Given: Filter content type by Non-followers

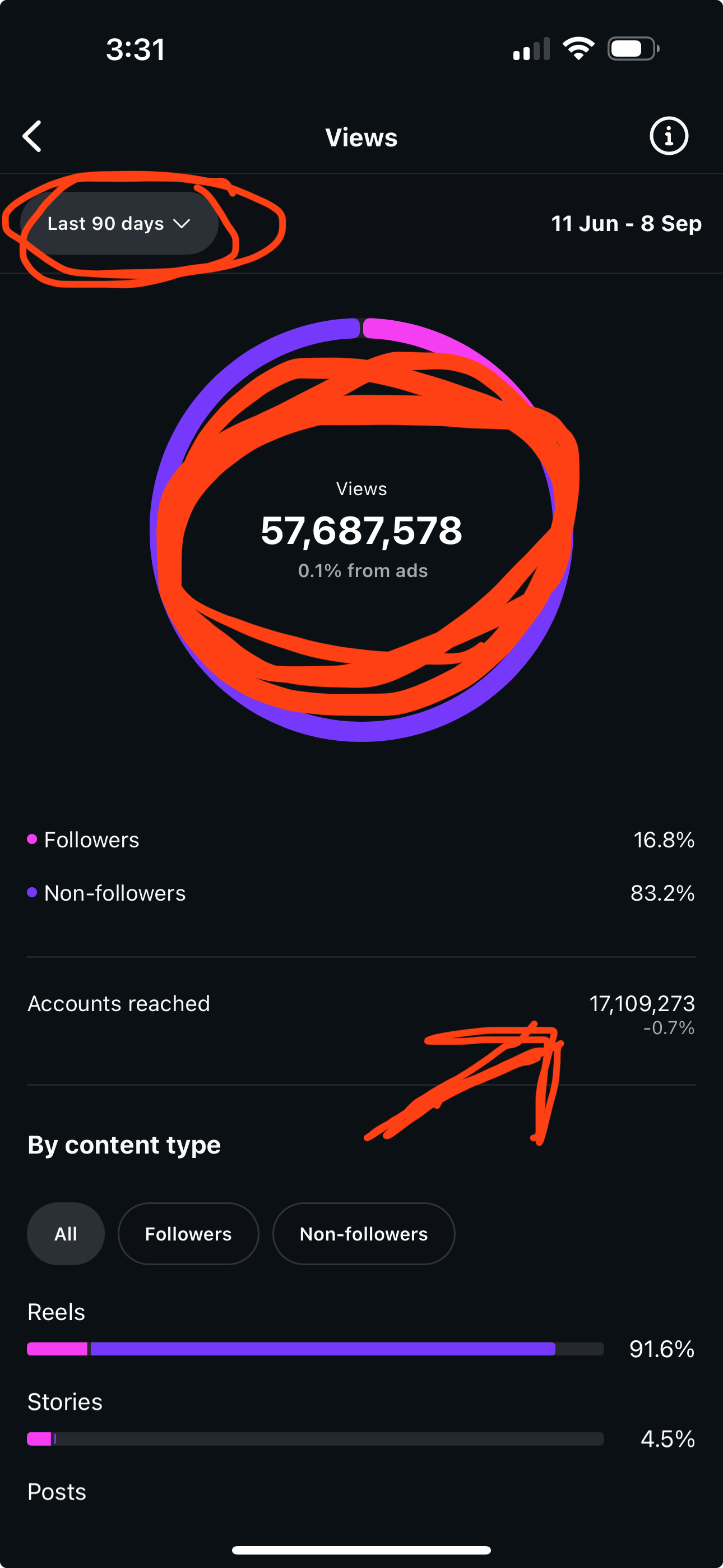Looking at the screenshot, I should click(x=363, y=1233).
